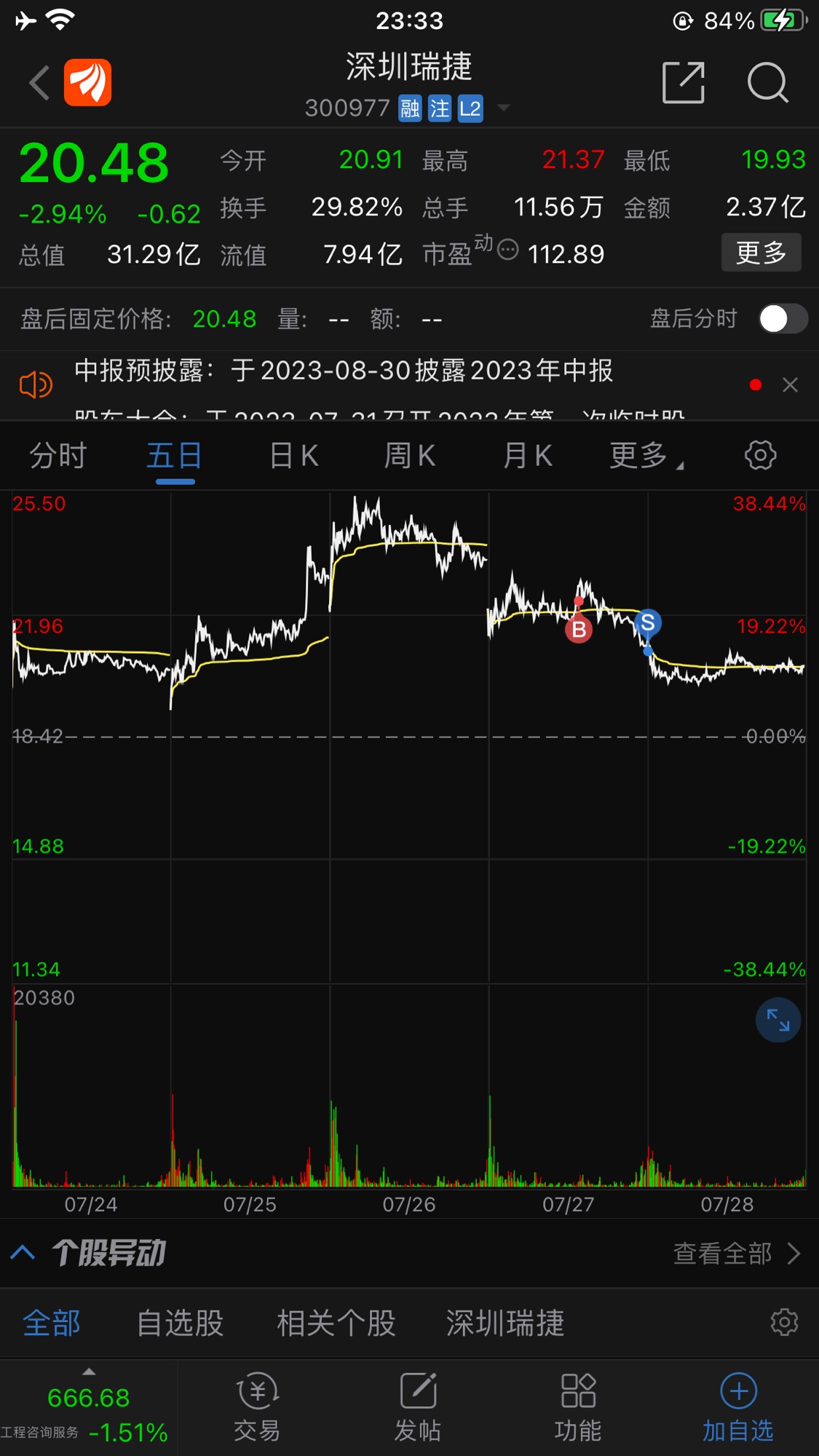This screenshot has height=1456, width=819.
Task: Switch to the 分时 chart tab
Action: 58,456
